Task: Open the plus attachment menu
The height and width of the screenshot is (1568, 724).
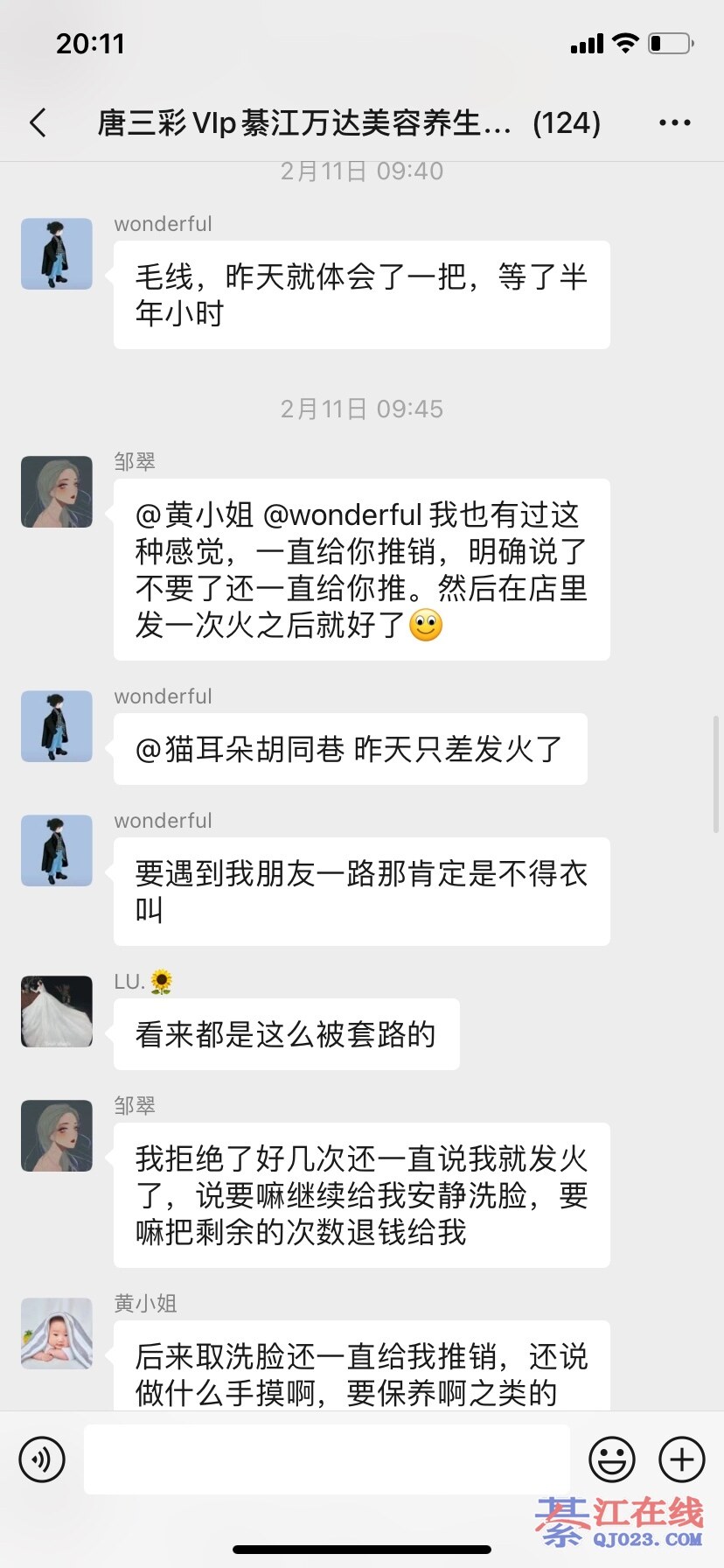Action: (682, 1459)
